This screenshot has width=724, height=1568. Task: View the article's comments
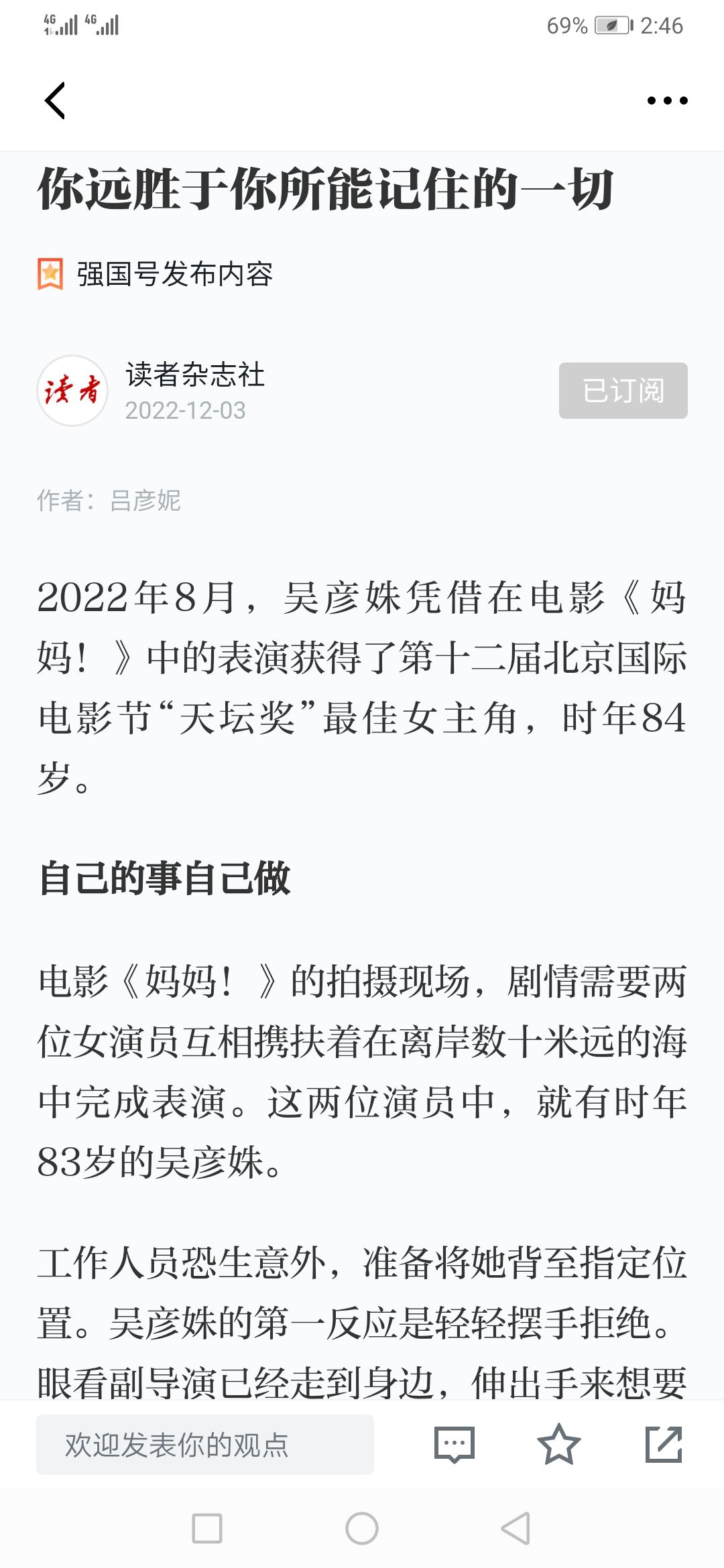point(455,1444)
